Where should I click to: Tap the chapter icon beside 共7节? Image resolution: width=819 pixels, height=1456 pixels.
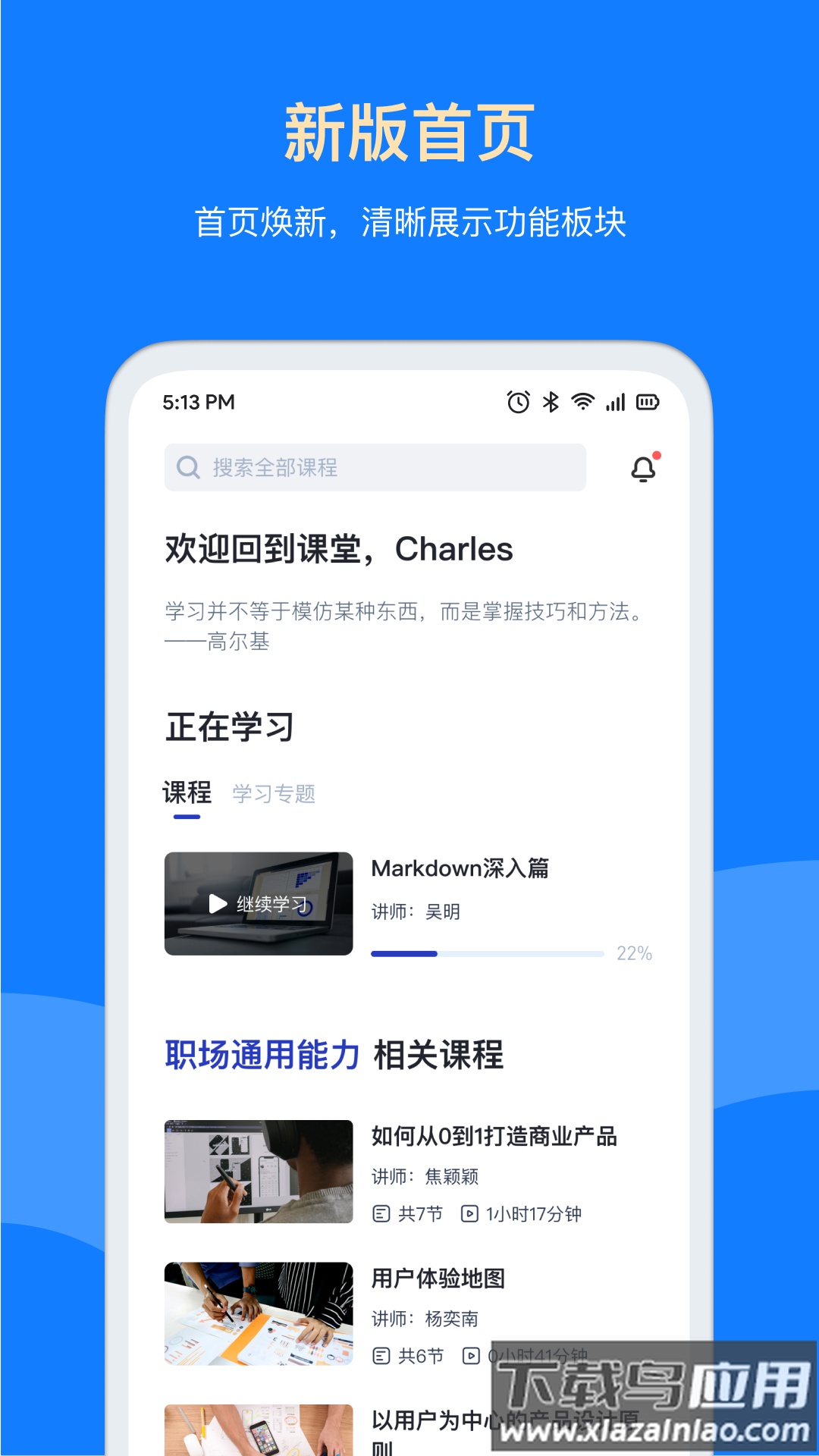(380, 1213)
